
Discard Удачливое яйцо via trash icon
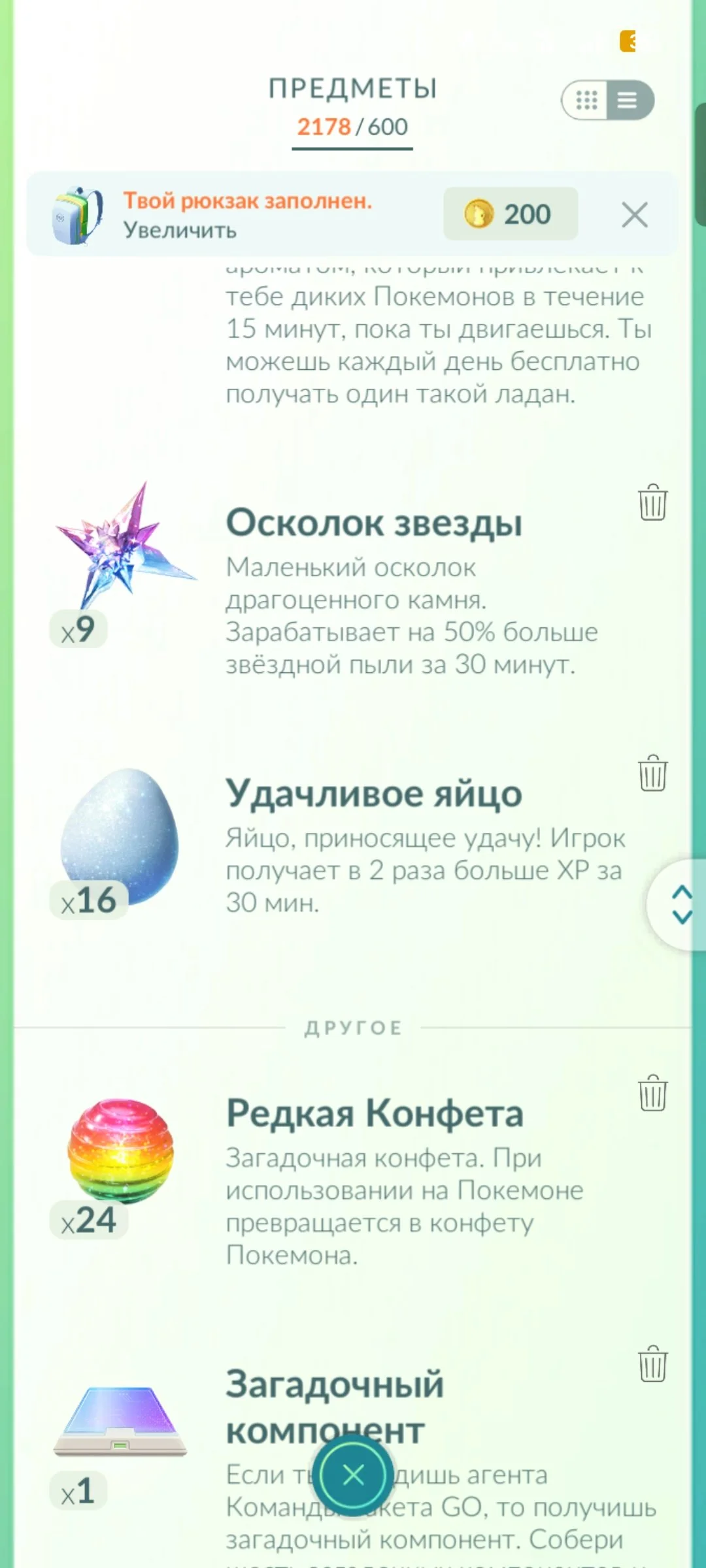tap(652, 773)
